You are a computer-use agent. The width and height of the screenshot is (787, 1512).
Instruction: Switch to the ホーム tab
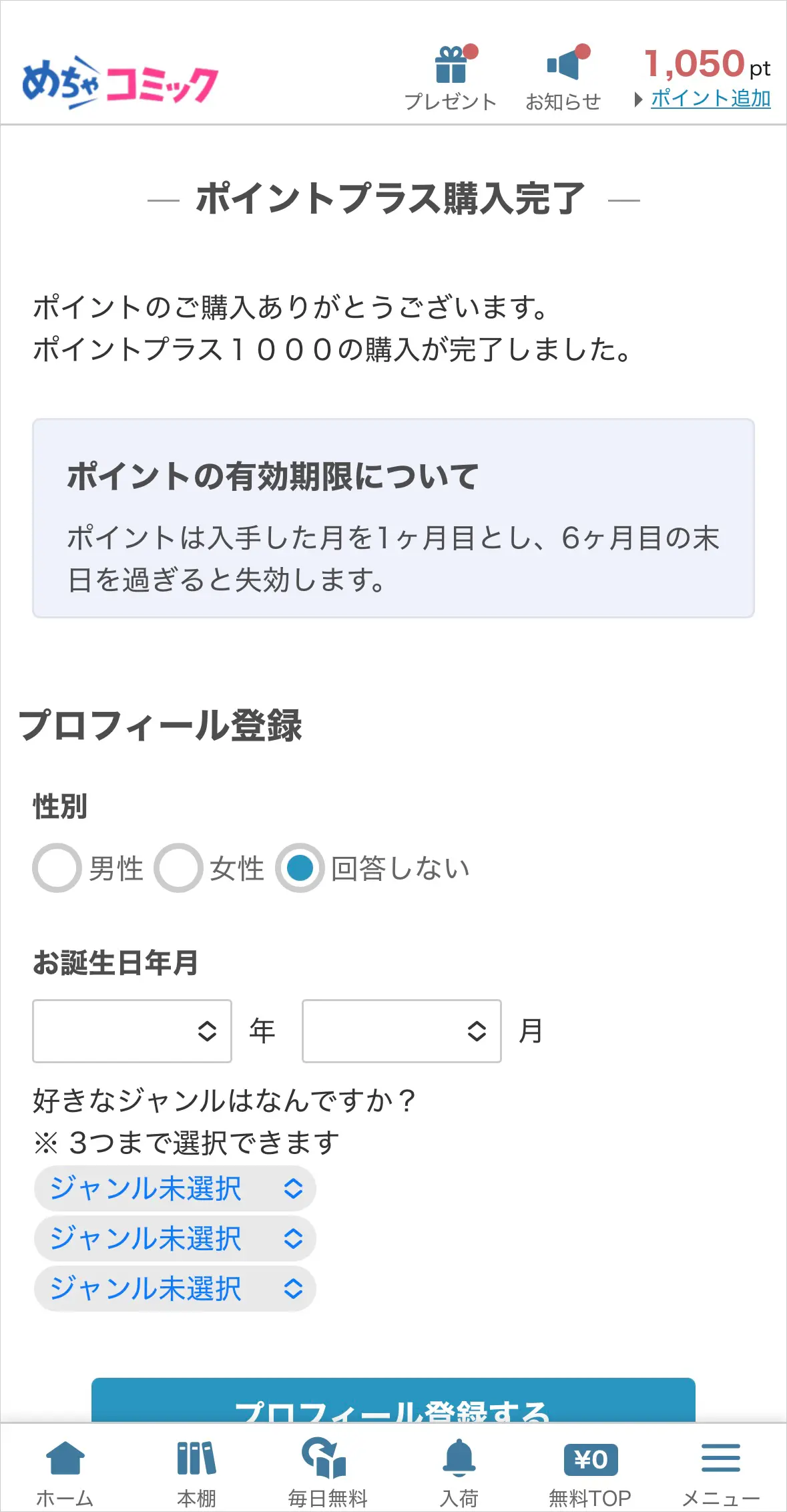point(65,1469)
